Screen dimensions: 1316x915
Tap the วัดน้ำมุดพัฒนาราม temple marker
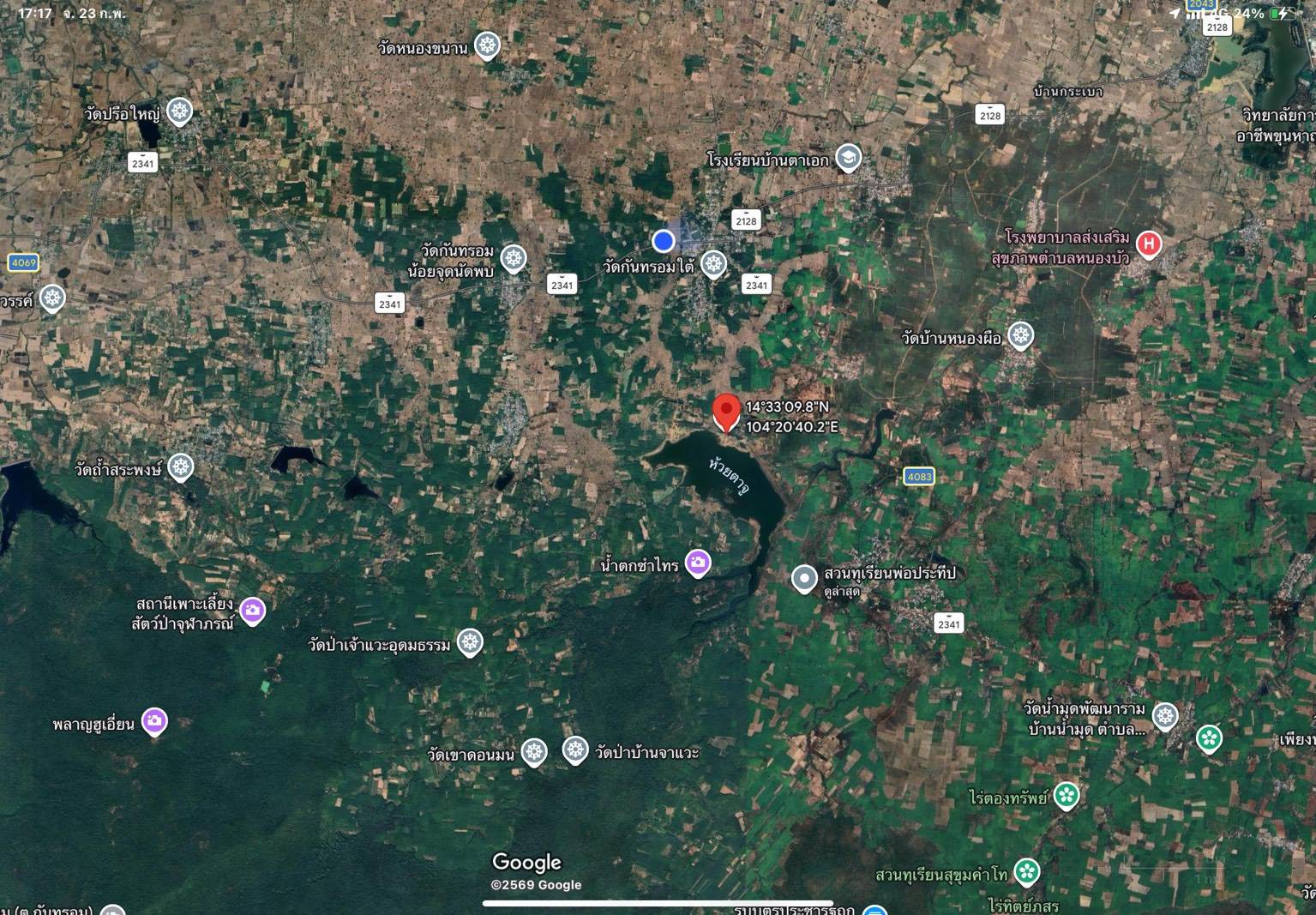(1164, 715)
